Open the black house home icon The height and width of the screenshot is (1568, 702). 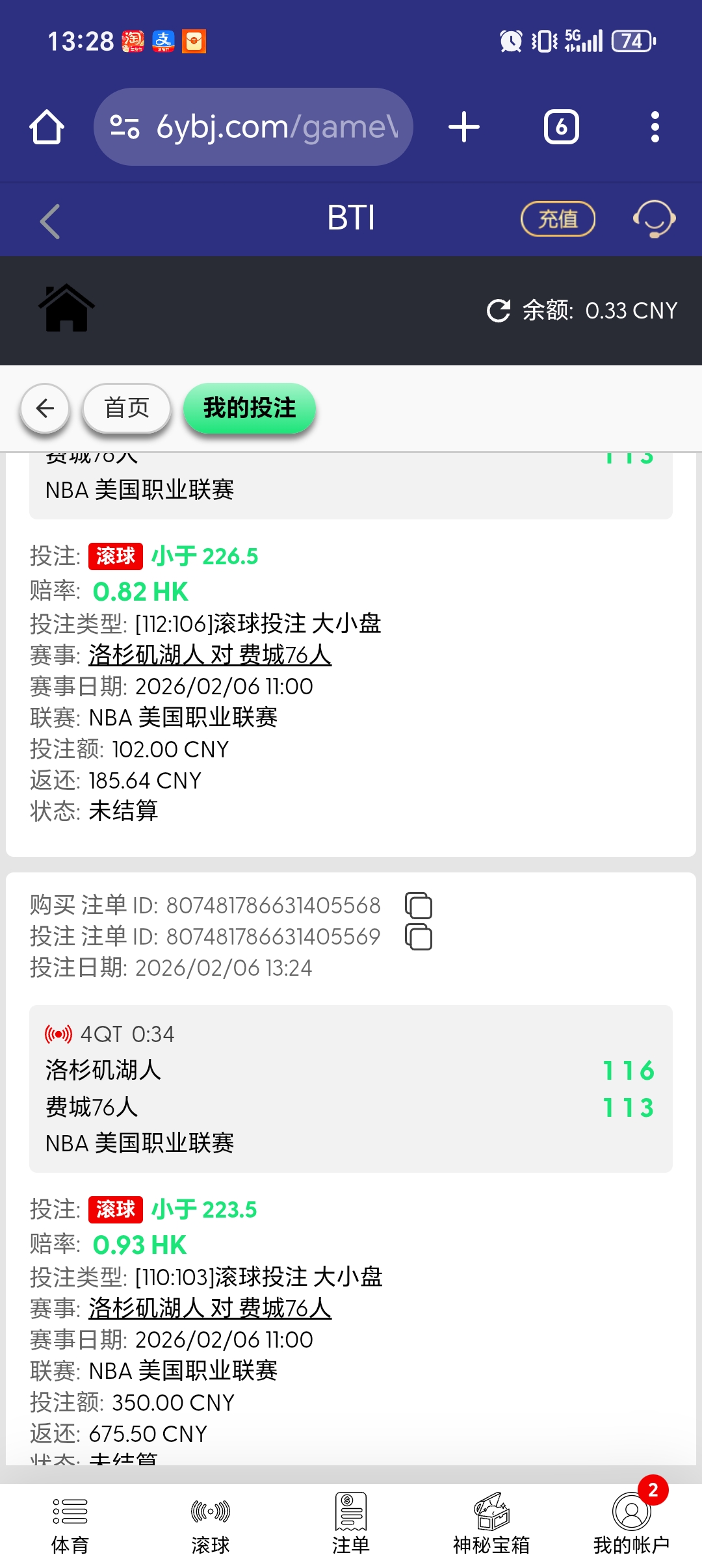pos(66,308)
